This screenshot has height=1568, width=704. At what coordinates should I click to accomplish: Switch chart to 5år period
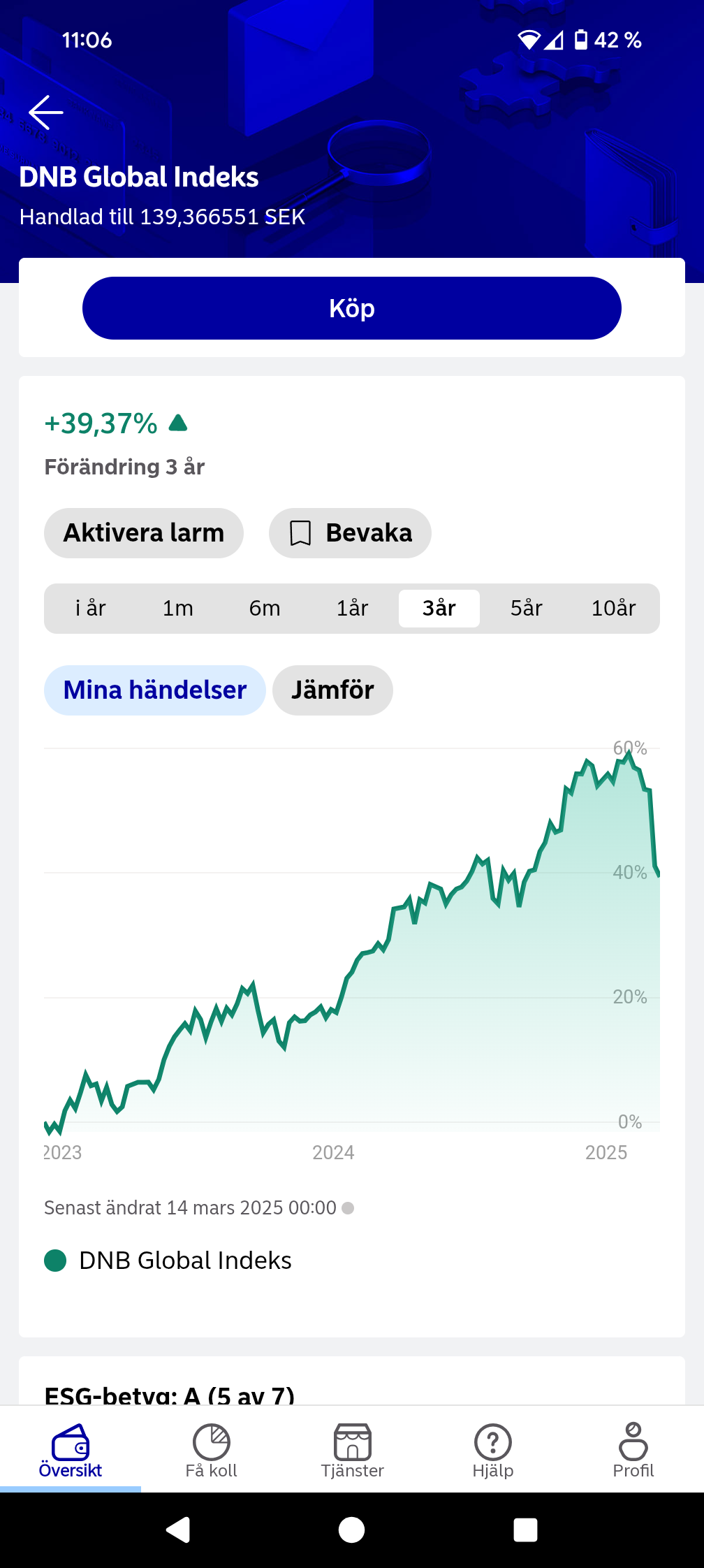tap(526, 609)
